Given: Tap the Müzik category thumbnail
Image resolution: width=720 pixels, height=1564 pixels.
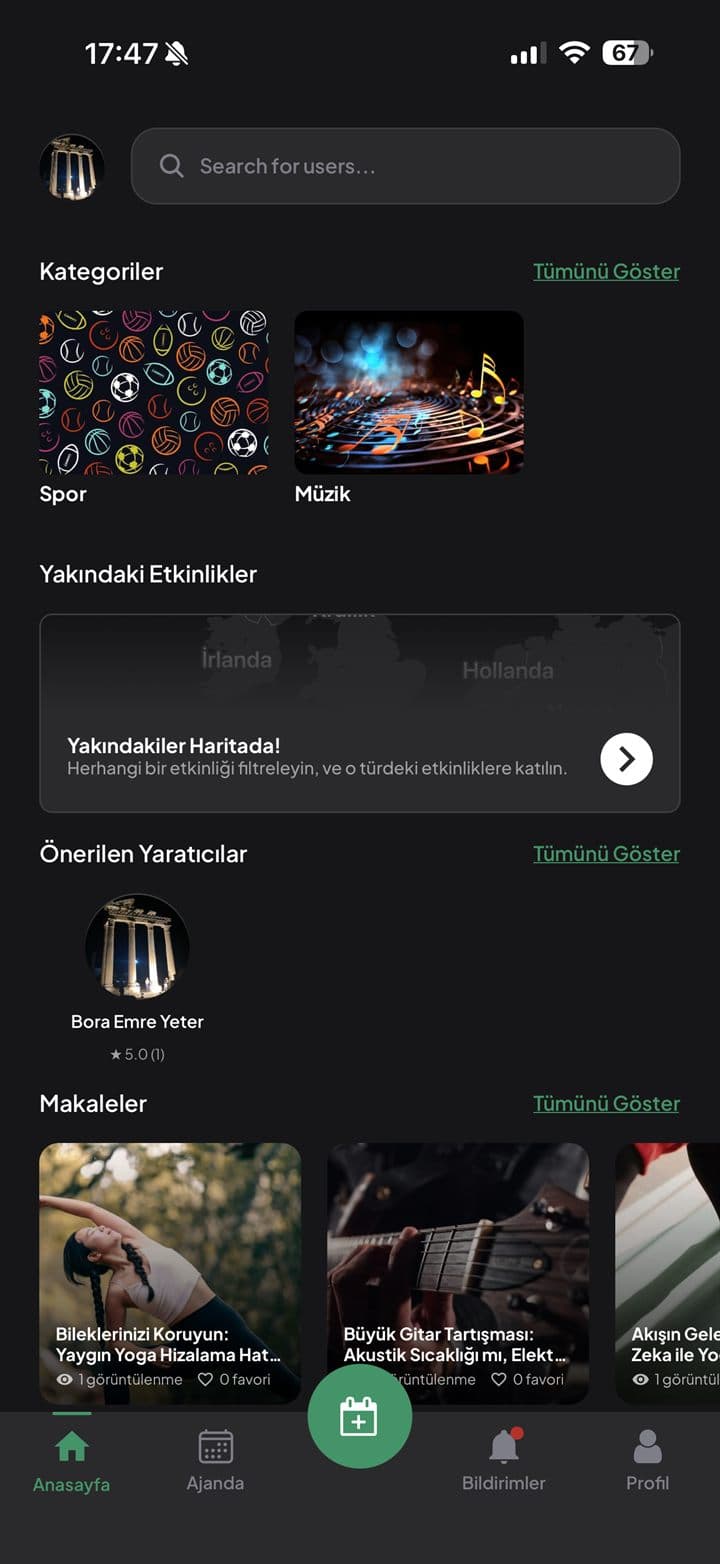Looking at the screenshot, I should tap(408, 392).
